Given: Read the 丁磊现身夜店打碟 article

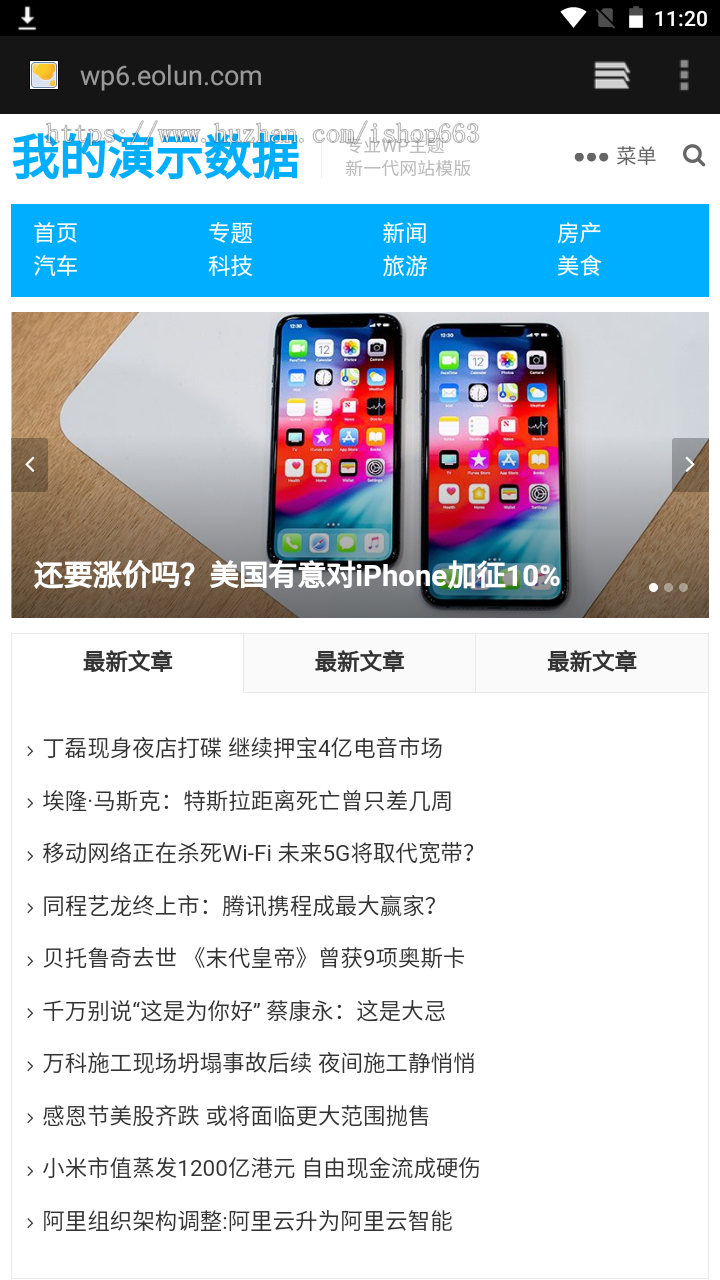Looking at the screenshot, I should [x=242, y=748].
